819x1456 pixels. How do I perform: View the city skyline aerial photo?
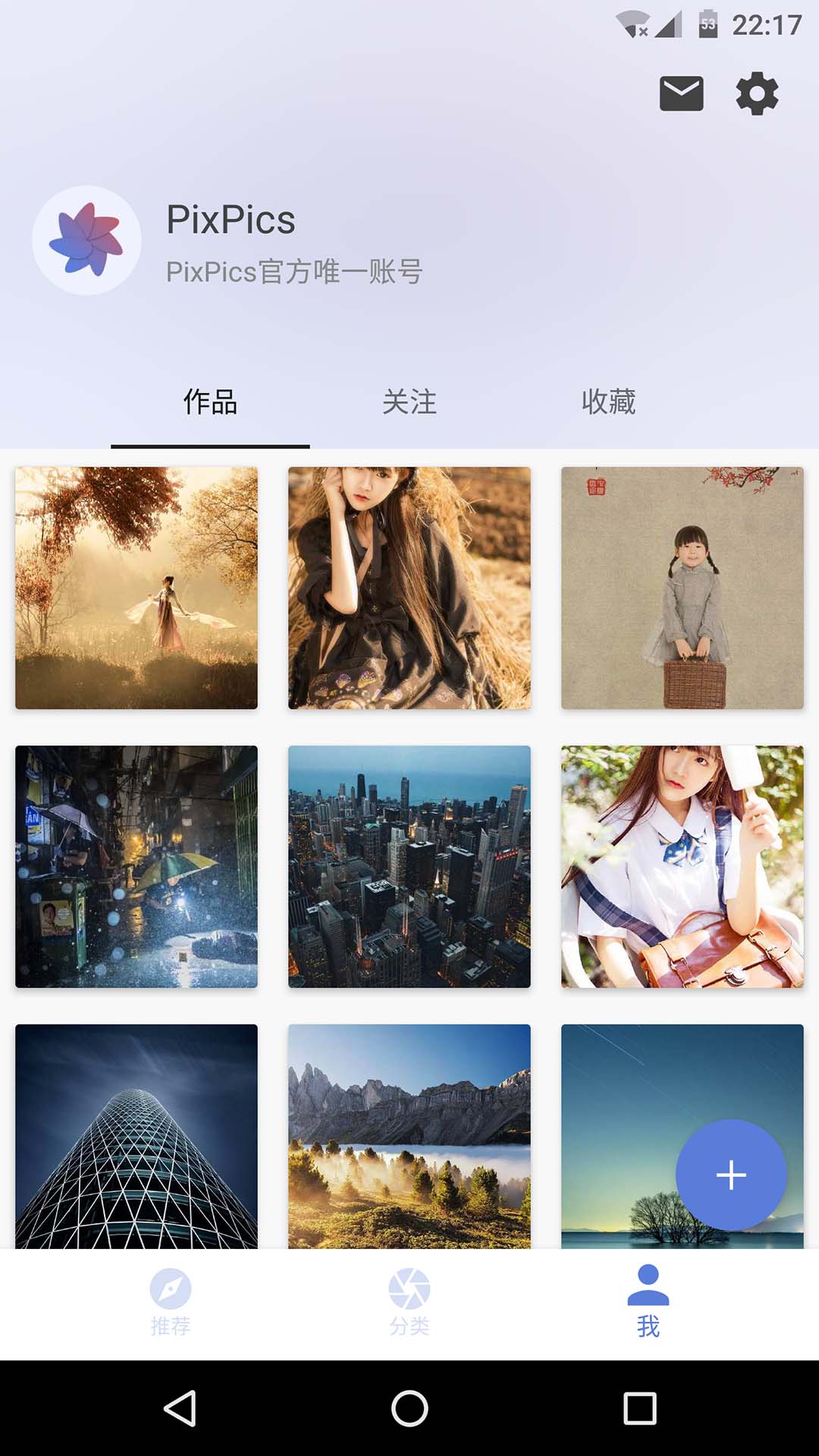click(409, 866)
